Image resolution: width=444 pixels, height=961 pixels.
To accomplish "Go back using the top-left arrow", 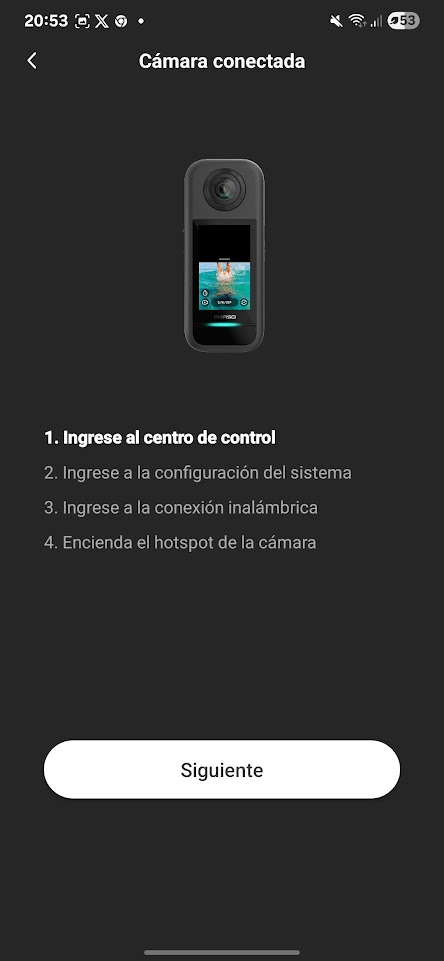I will click(32, 61).
